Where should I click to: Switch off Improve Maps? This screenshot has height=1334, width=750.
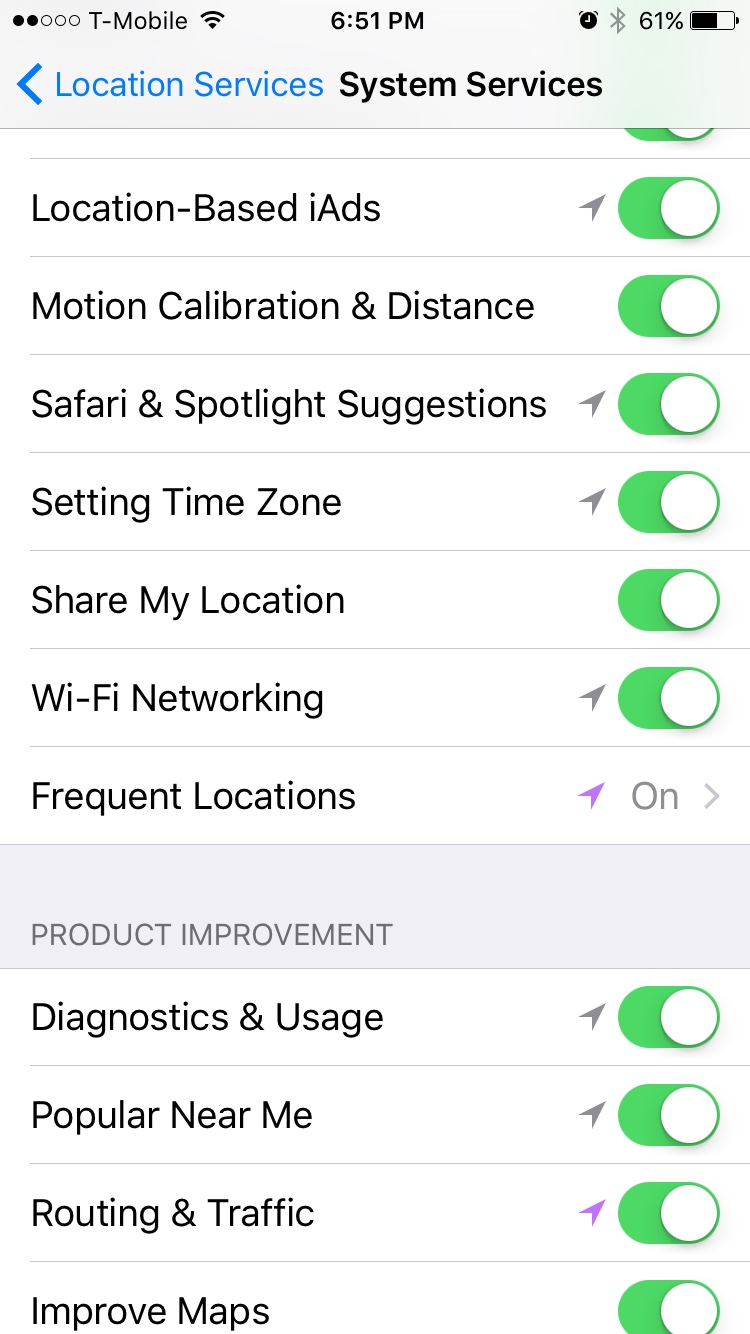tap(668, 1308)
